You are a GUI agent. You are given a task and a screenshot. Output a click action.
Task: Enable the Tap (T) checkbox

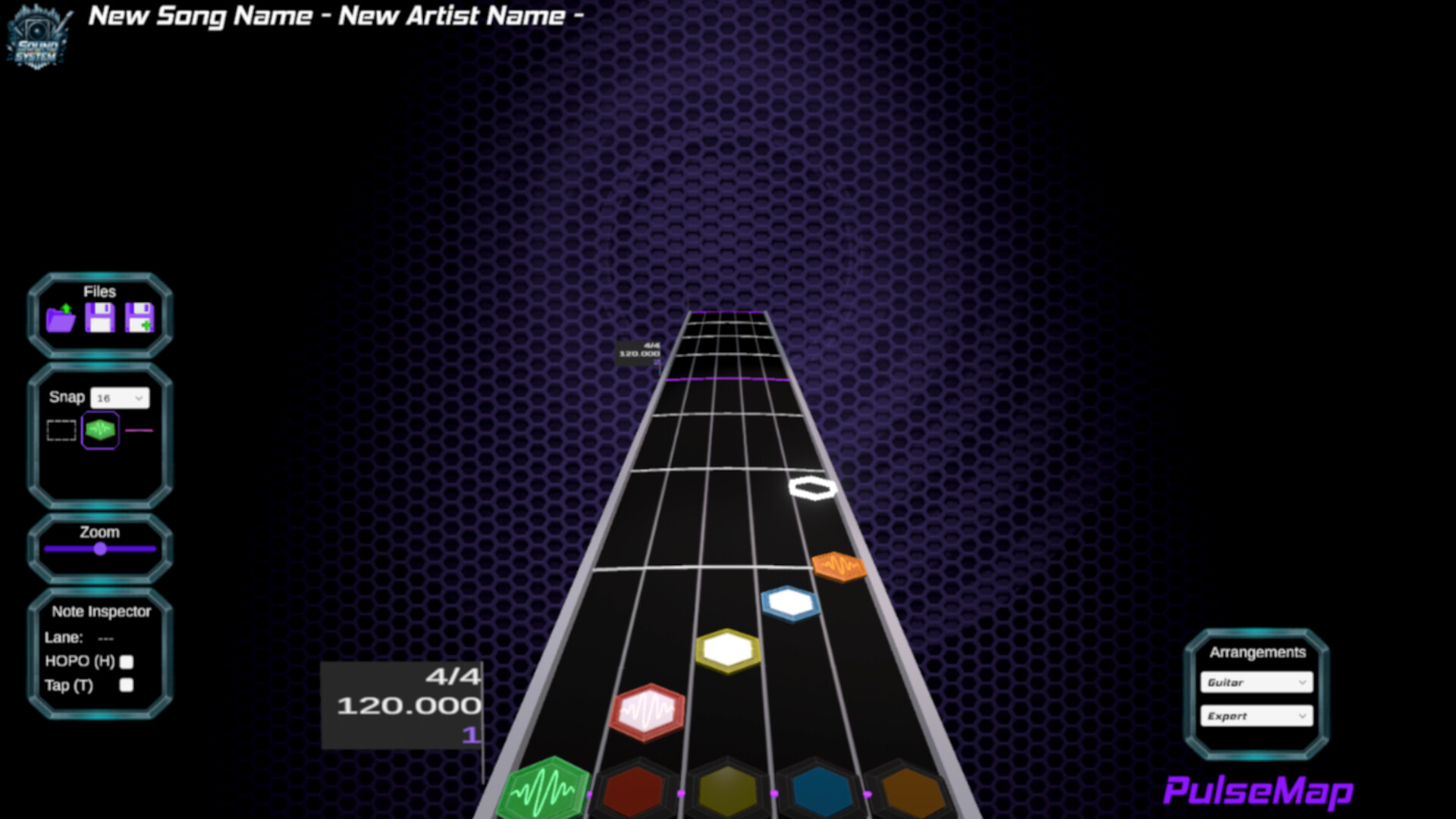(x=127, y=686)
